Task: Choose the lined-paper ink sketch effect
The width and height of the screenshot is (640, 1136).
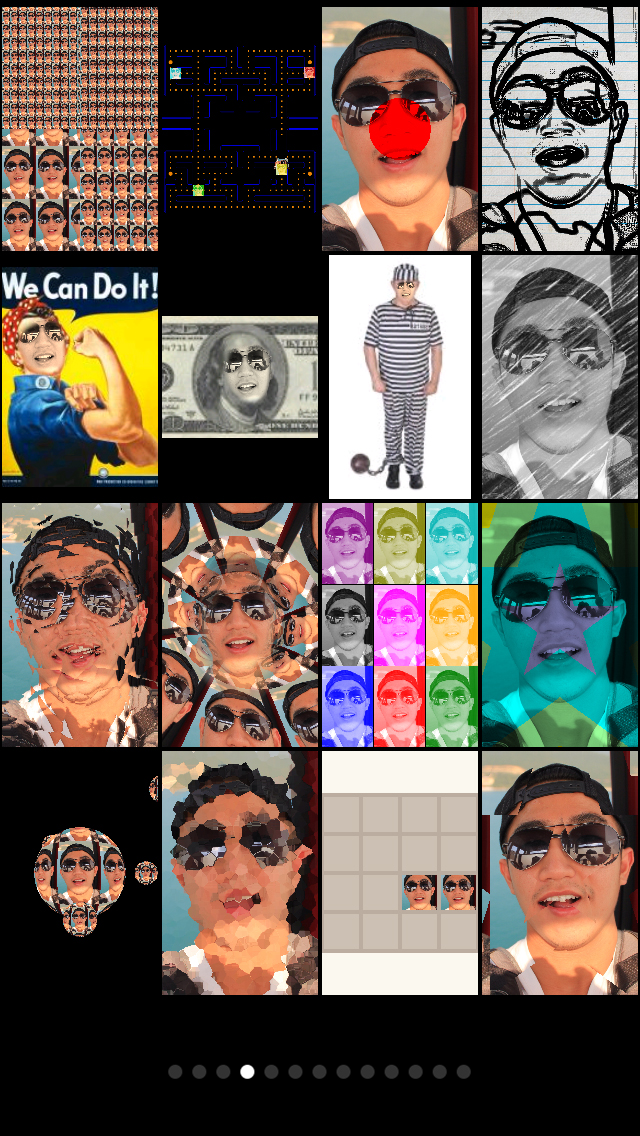Action: click(x=560, y=129)
